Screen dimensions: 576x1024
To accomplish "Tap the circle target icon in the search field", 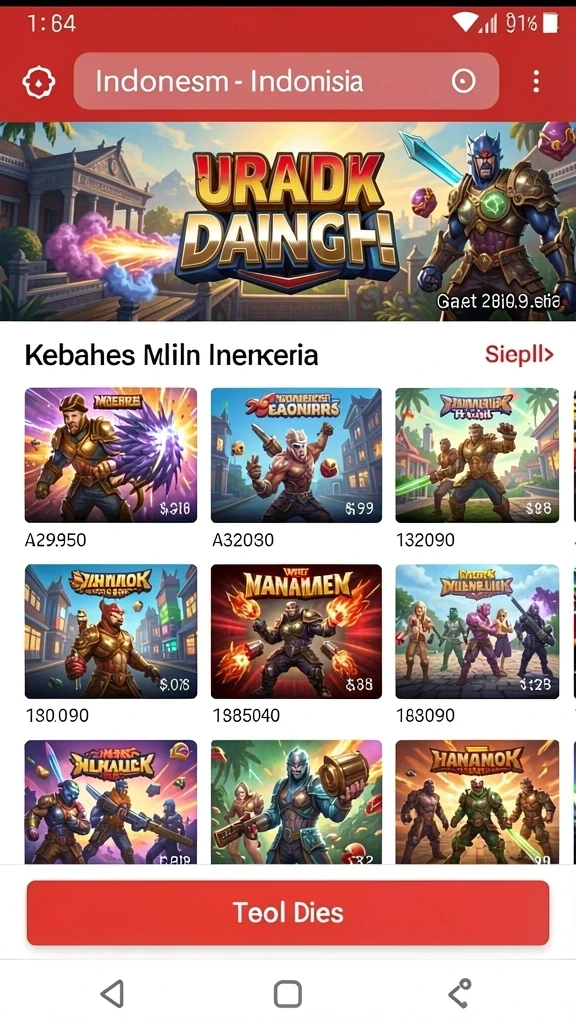I will click(464, 82).
